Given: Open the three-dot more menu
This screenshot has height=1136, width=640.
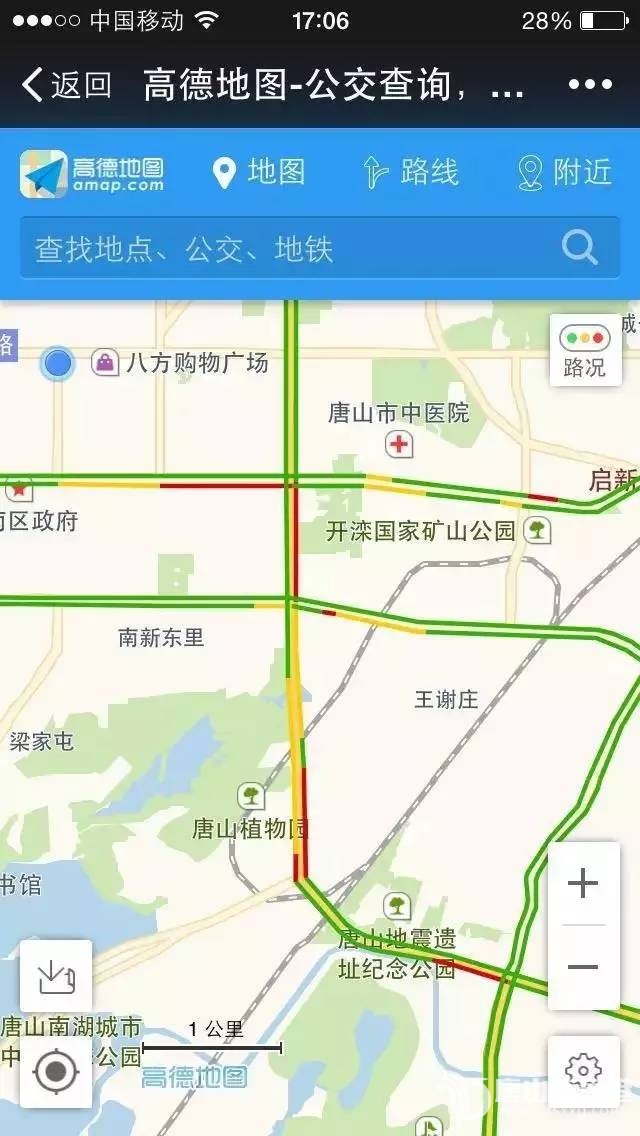Looking at the screenshot, I should pos(589,85).
